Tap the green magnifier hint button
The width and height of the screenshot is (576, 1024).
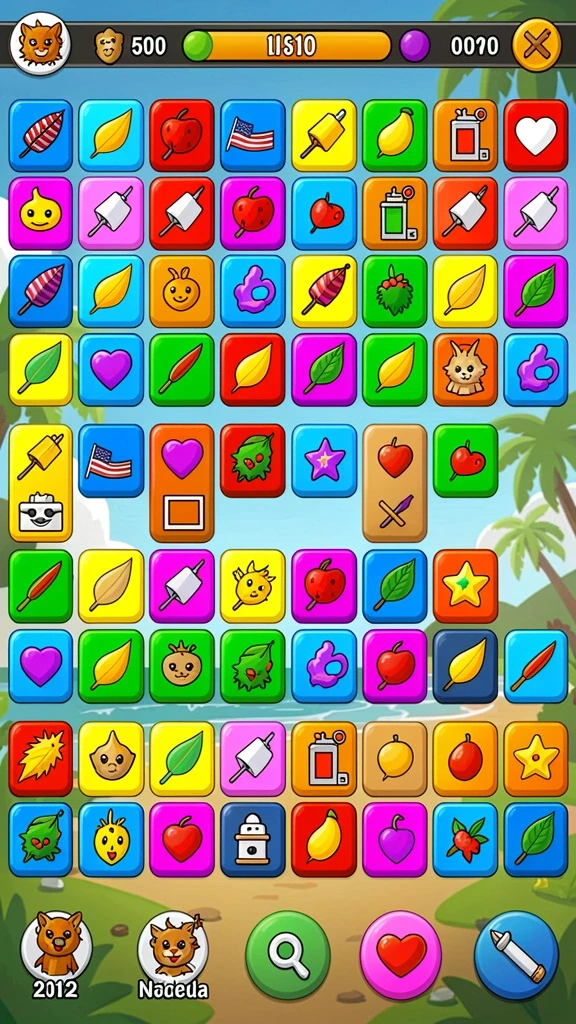tap(288, 954)
